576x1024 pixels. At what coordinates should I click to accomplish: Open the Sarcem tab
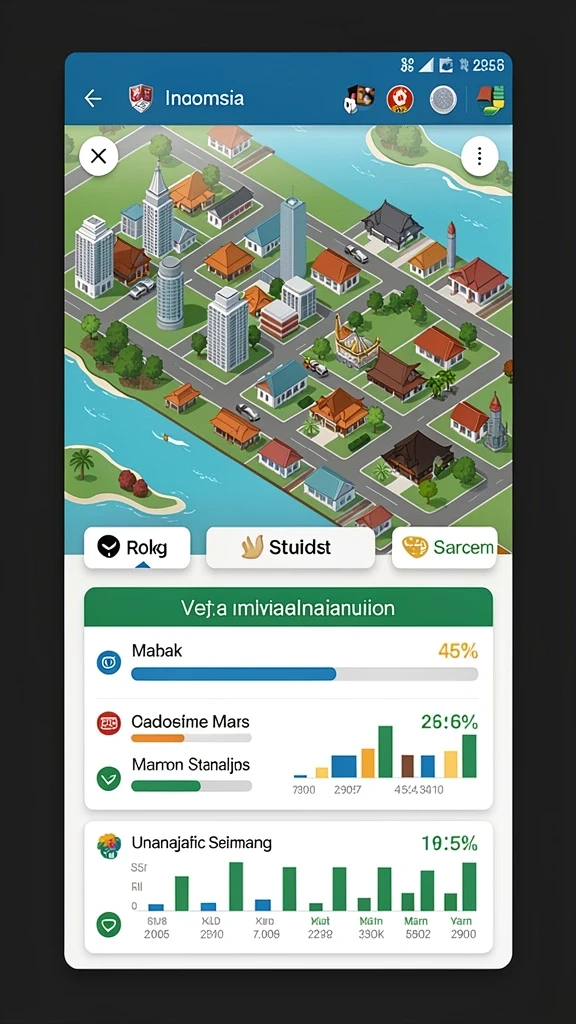click(445, 547)
